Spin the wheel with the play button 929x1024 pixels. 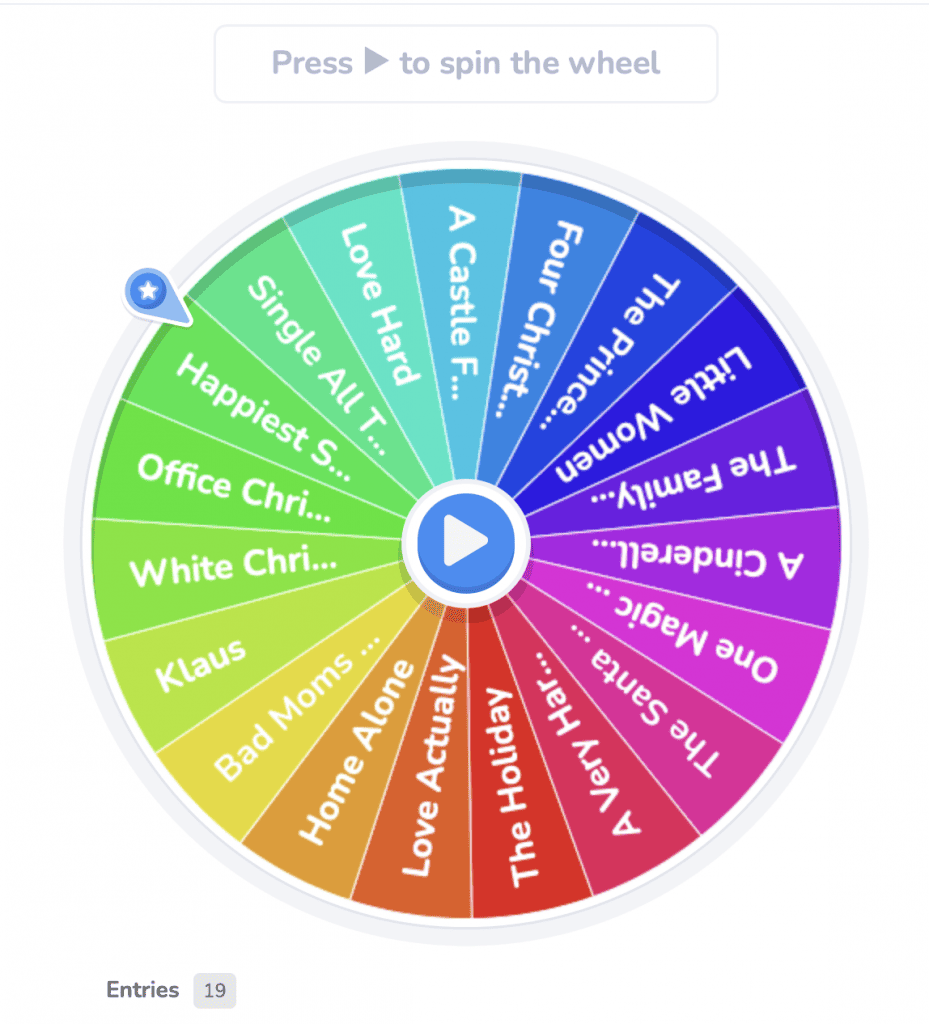pyautogui.click(x=465, y=541)
